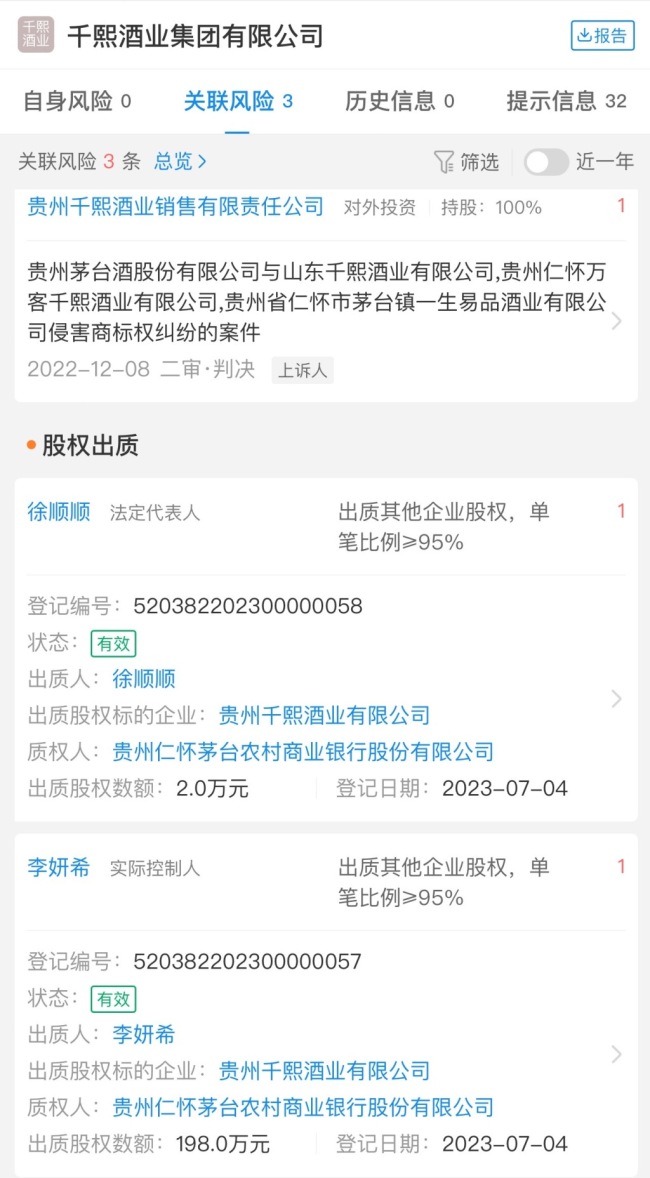The height and width of the screenshot is (1178, 650).
Task: Download the company report
Action: click(602, 35)
